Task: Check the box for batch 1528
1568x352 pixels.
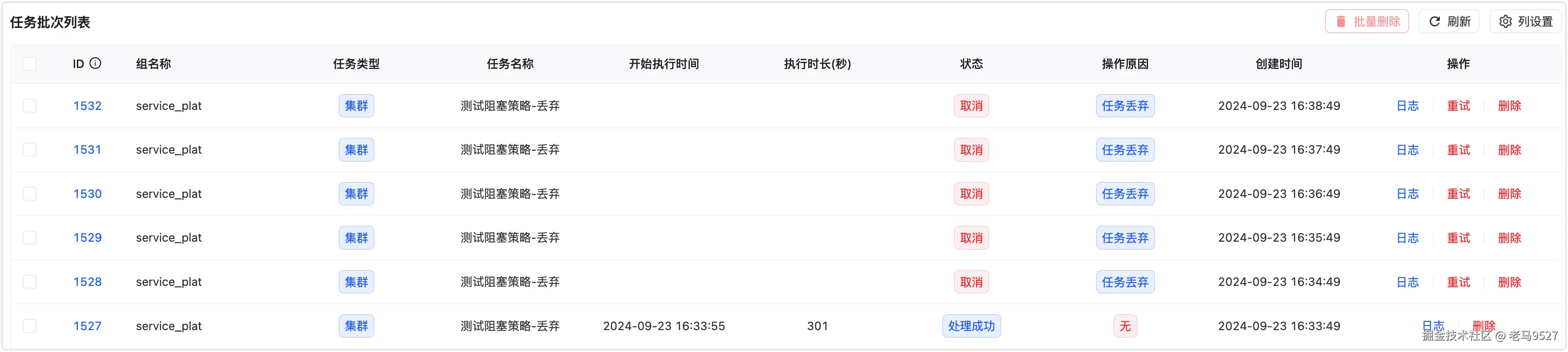Action: click(30, 282)
